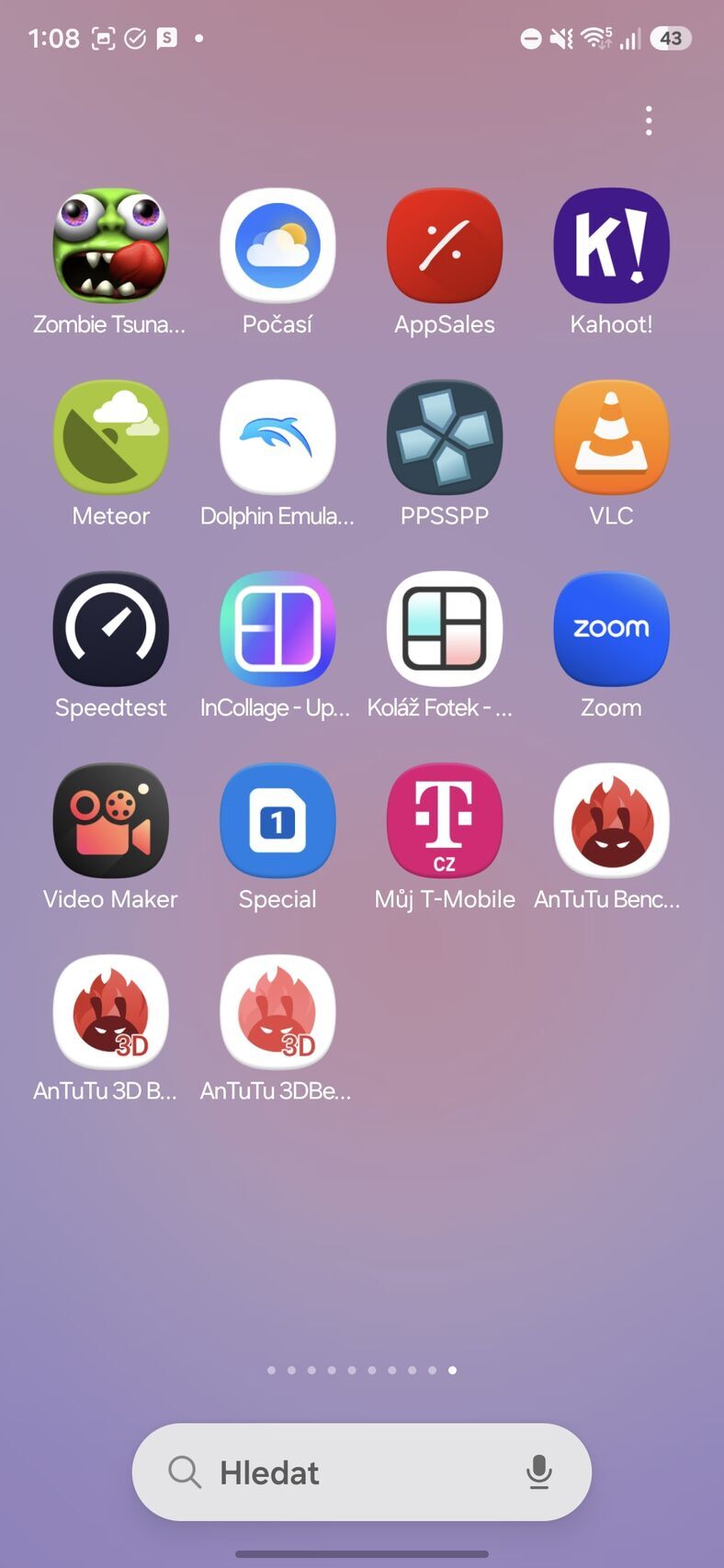The width and height of the screenshot is (724, 1568).
Task: Open the Dolphin Emulator
Action: coord(277,437)
